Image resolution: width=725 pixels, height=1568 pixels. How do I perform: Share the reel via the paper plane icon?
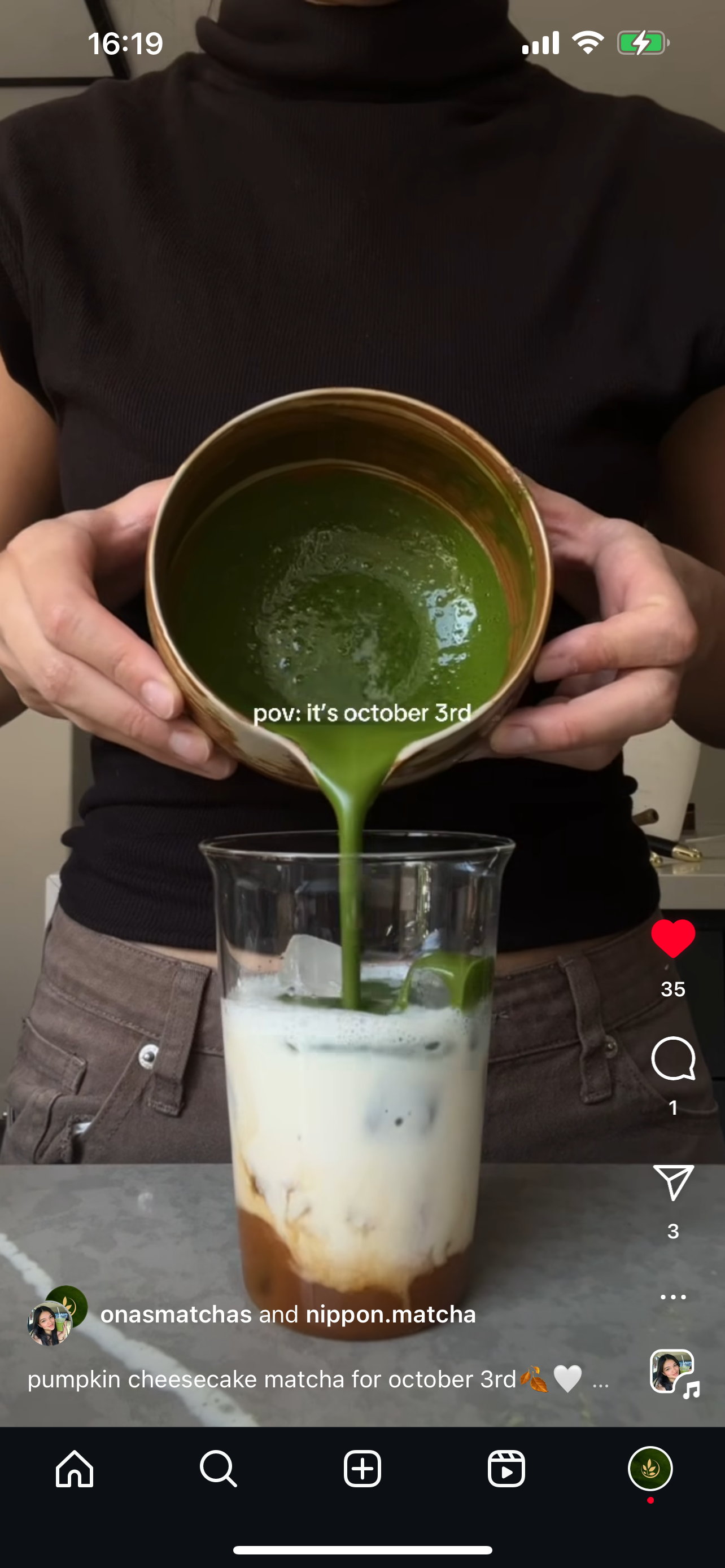tap(672, 1182)
